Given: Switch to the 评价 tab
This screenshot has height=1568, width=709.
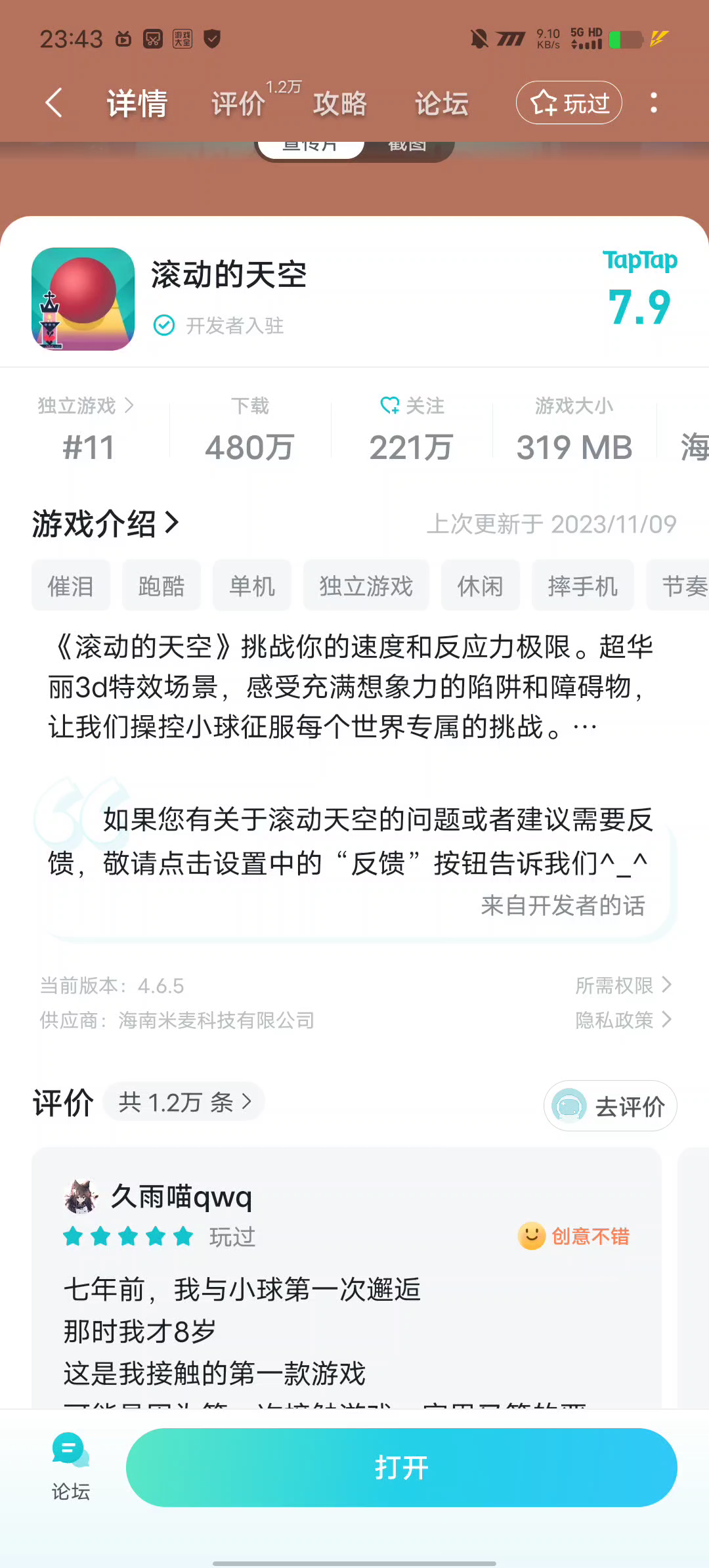Looking at the screenshot, I should (x=240, y=104).
